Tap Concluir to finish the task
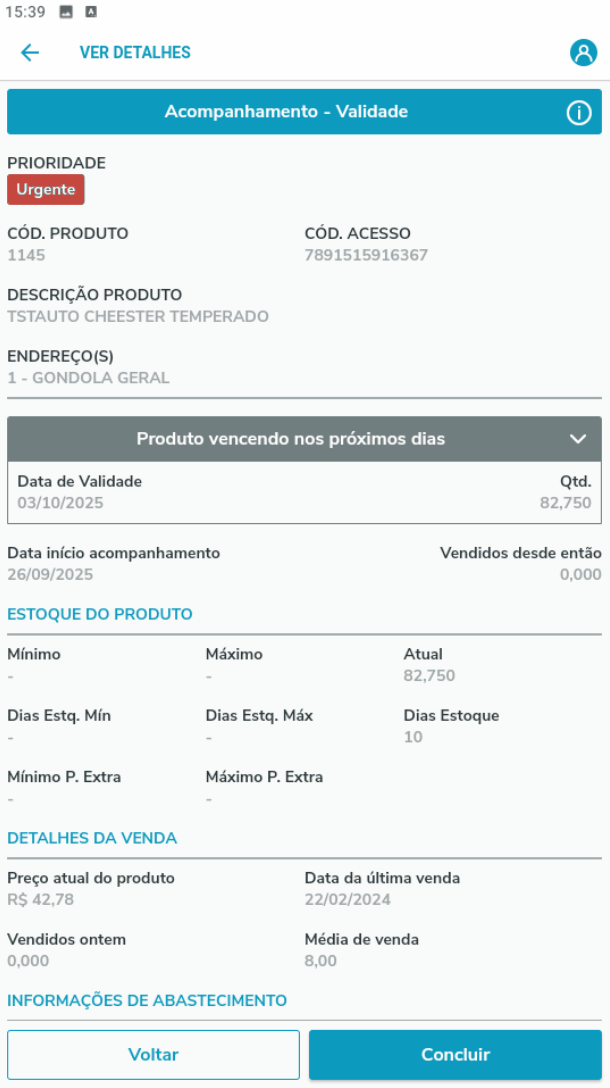 pyautogui.click(x=455, y=1055)
